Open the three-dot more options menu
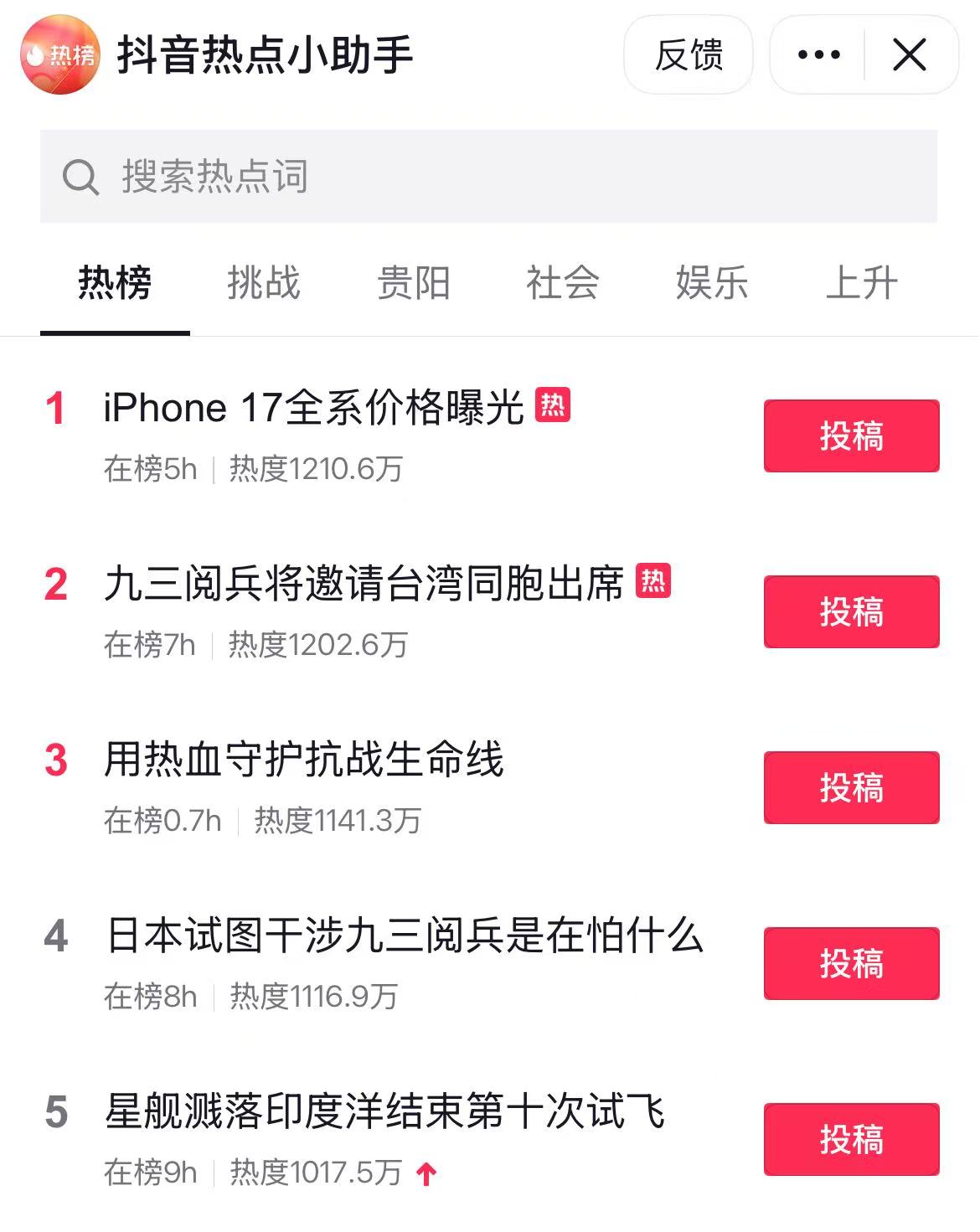 818,55
